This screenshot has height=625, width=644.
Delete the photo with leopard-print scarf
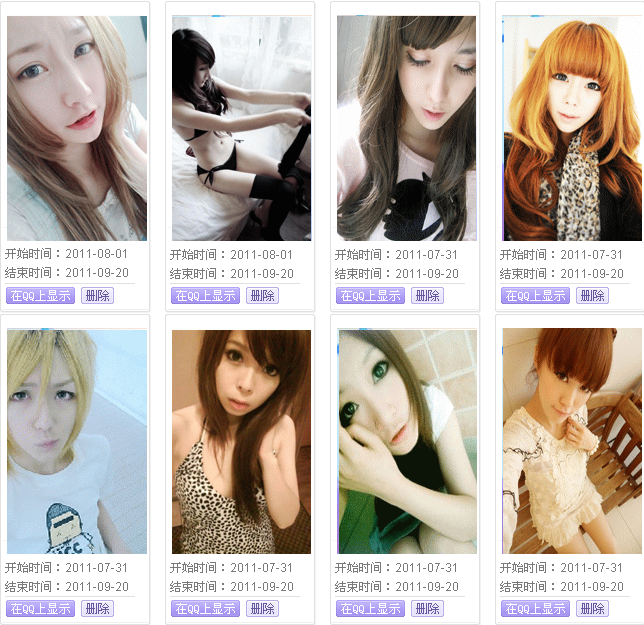click(592, 295)
